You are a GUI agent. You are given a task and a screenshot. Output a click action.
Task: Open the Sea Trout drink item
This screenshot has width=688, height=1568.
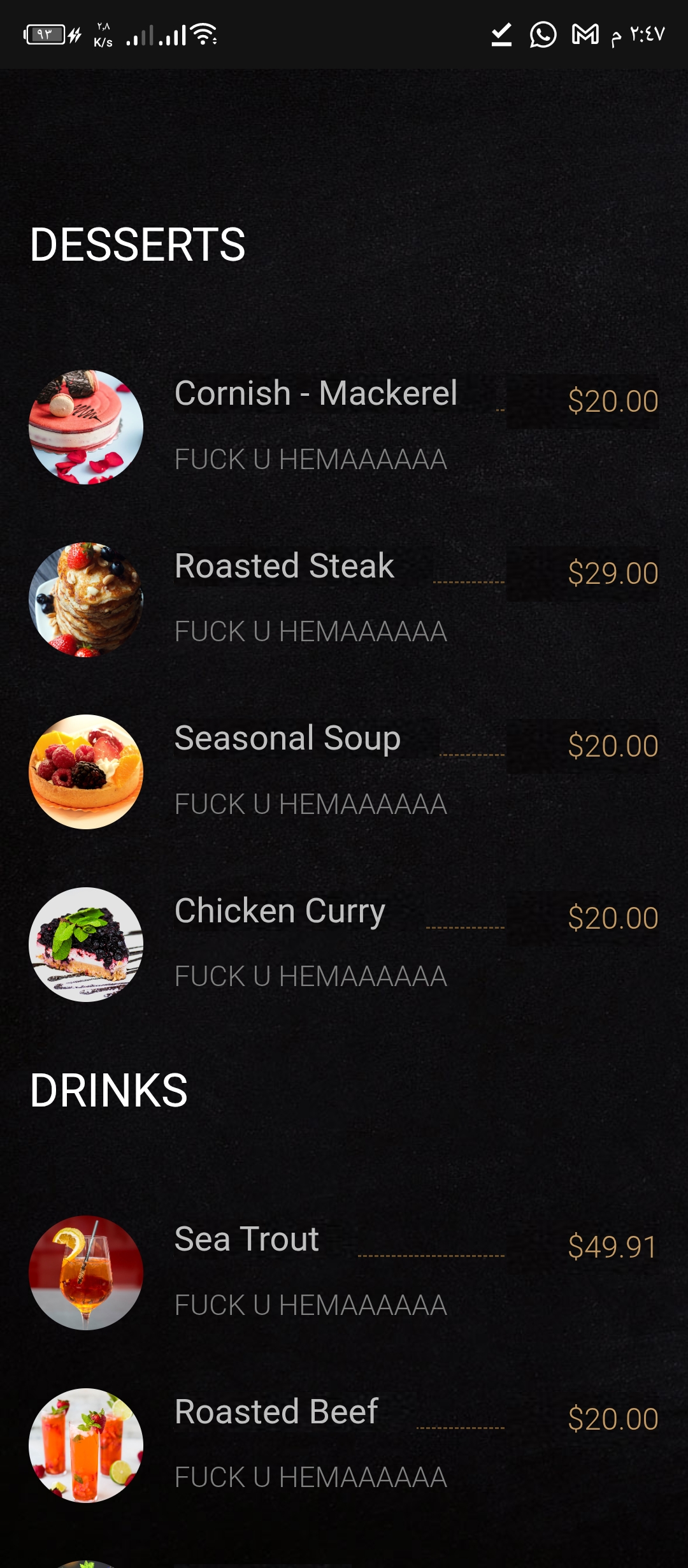pos(247,1240)
